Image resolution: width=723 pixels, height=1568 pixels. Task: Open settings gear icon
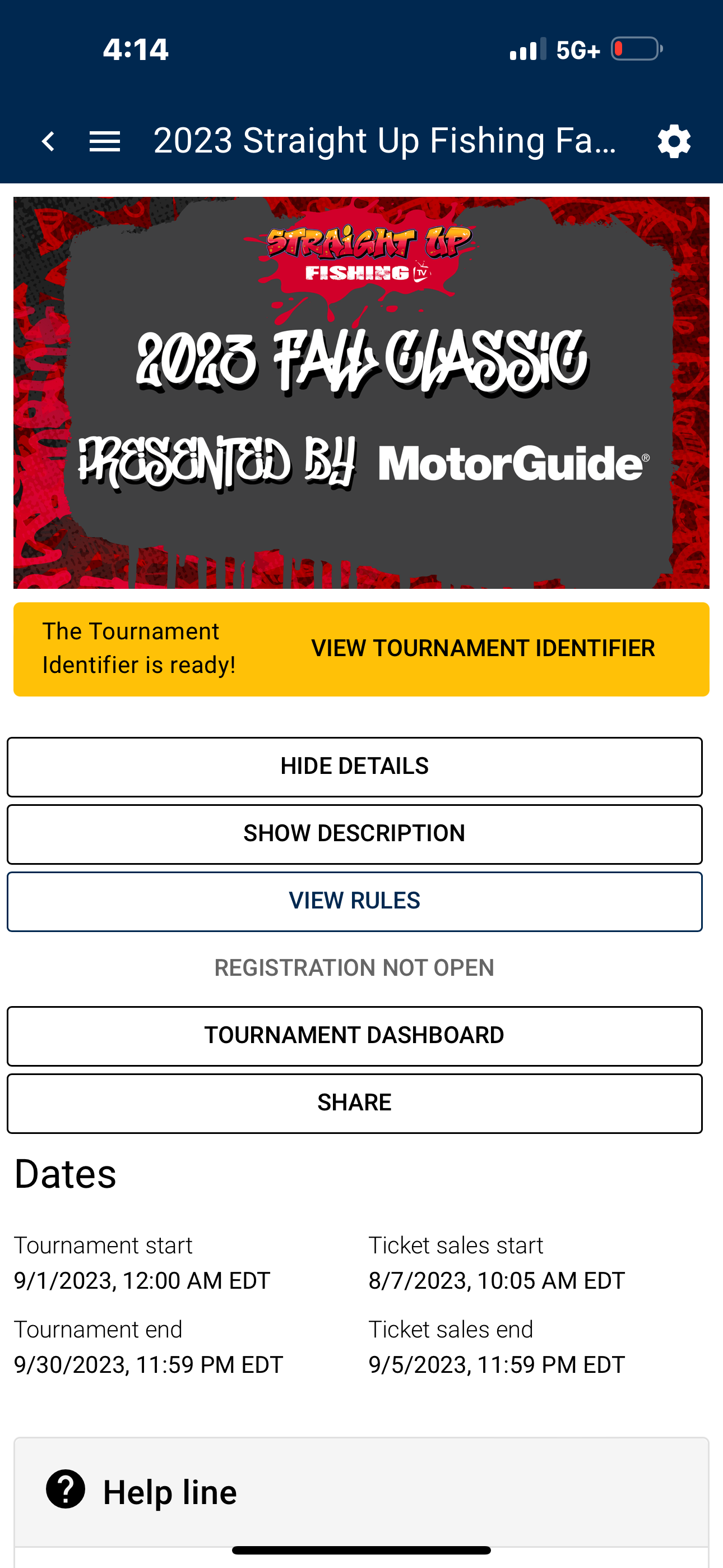(x=674, y=142)
